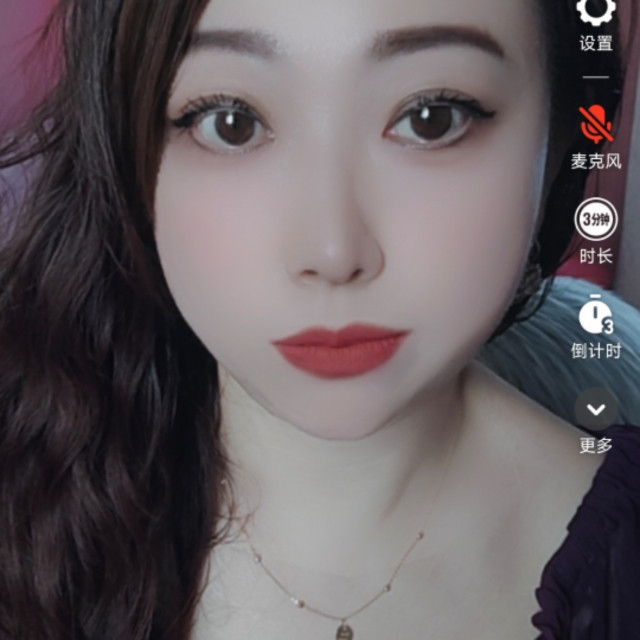Toggle the muted 麦克风 microphone
Screen dimensions: 640x640
(596, 124)
